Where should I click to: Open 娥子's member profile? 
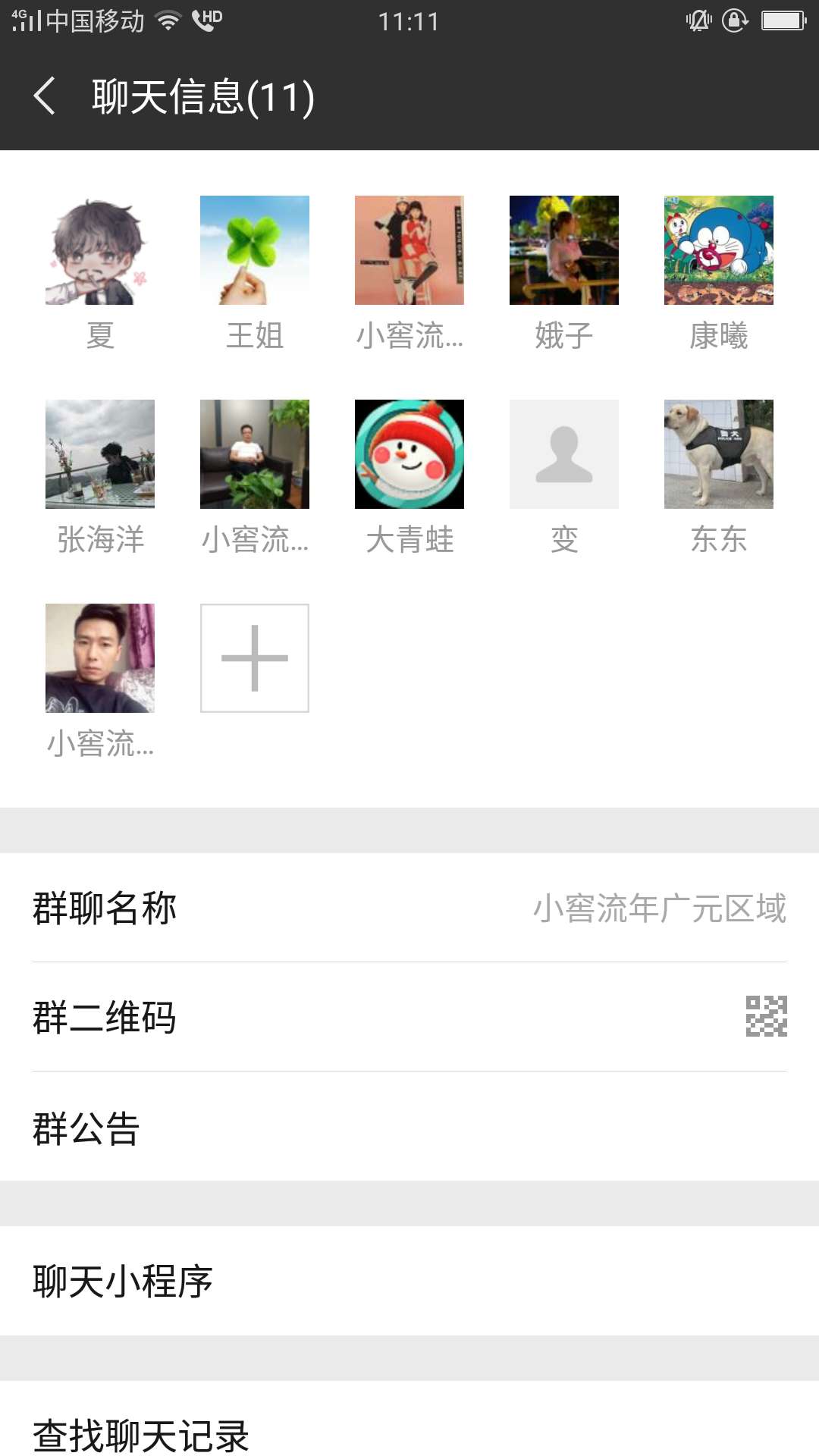pyautogui.click(x=564, y=251)
